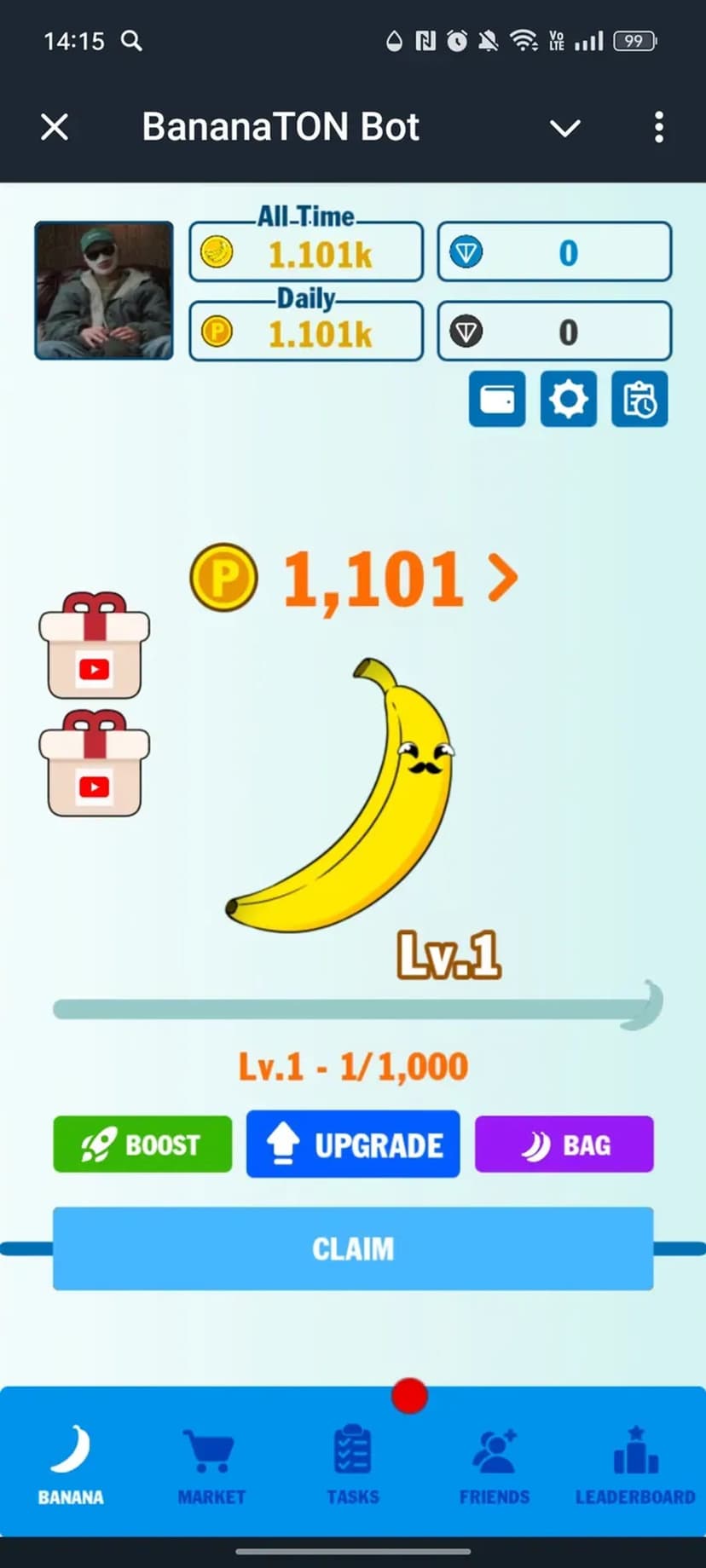Open the points balance arrow next to 1,101
The image size is (706, 1568).
tap(503, 579)
